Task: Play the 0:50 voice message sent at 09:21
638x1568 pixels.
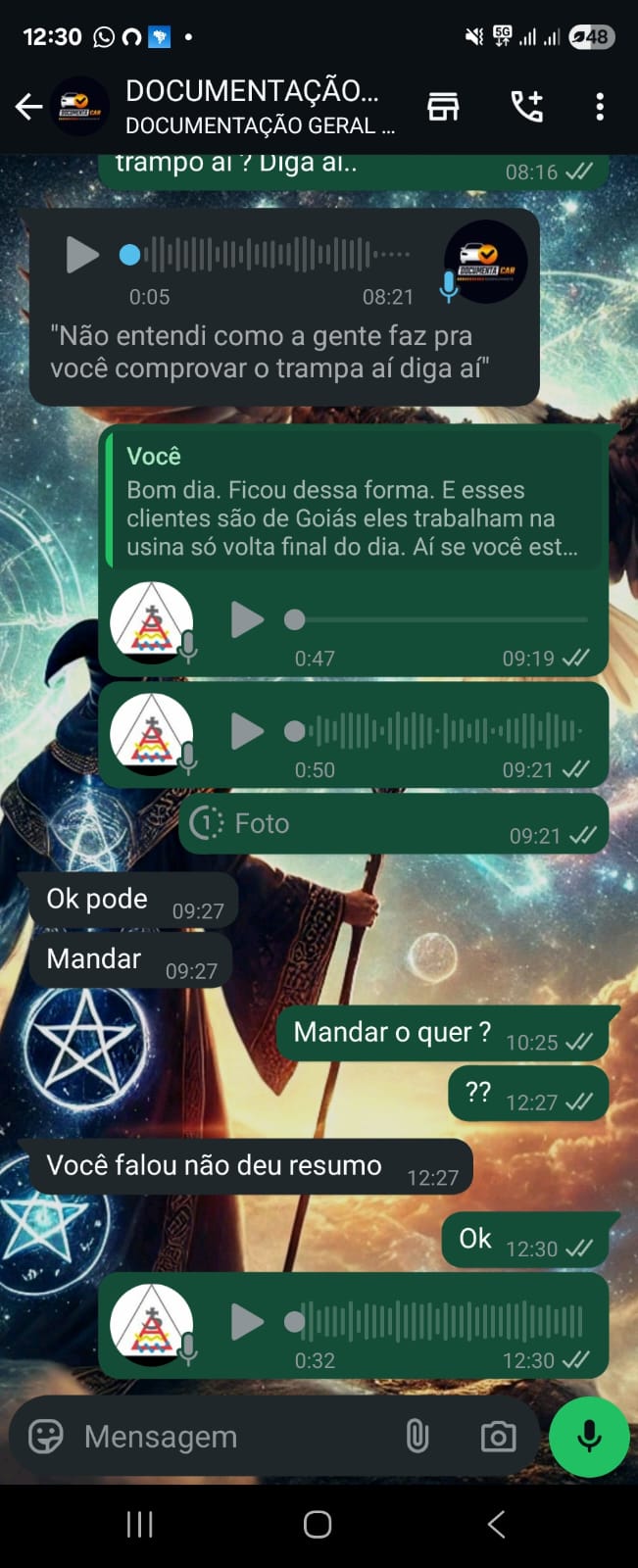Action: (247, 731)
